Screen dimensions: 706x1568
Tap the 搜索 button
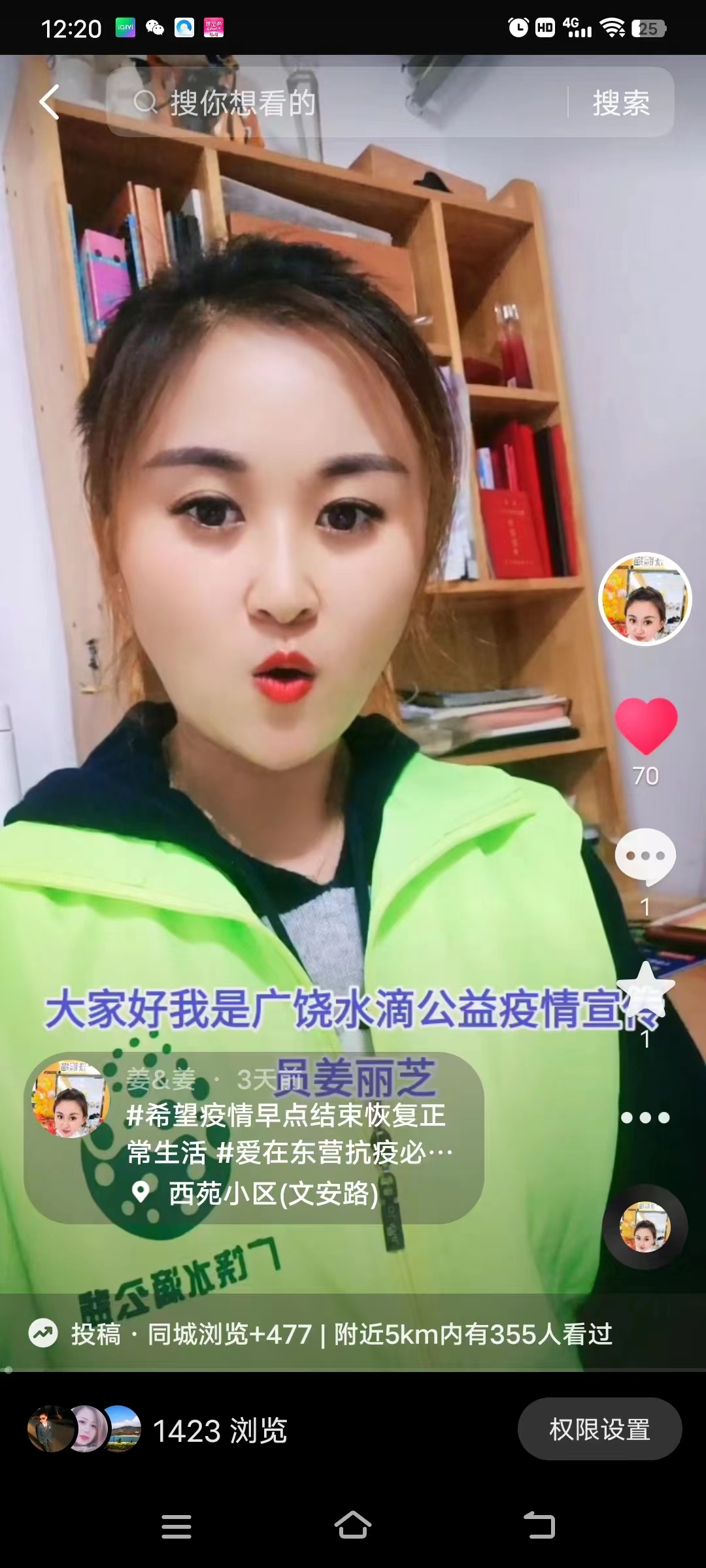621,103
